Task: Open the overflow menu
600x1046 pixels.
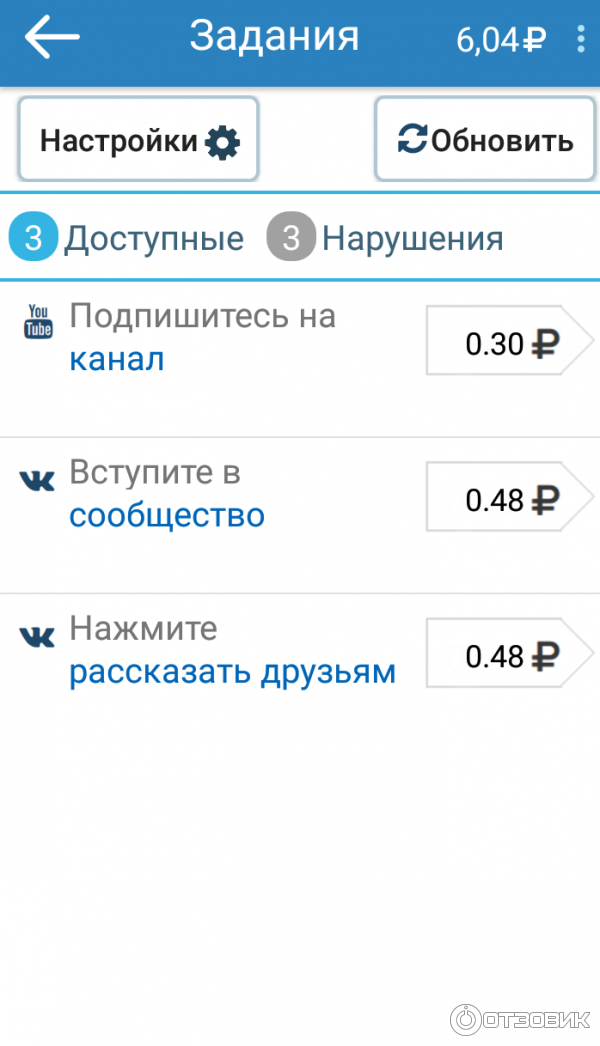Action: point(581,39)
